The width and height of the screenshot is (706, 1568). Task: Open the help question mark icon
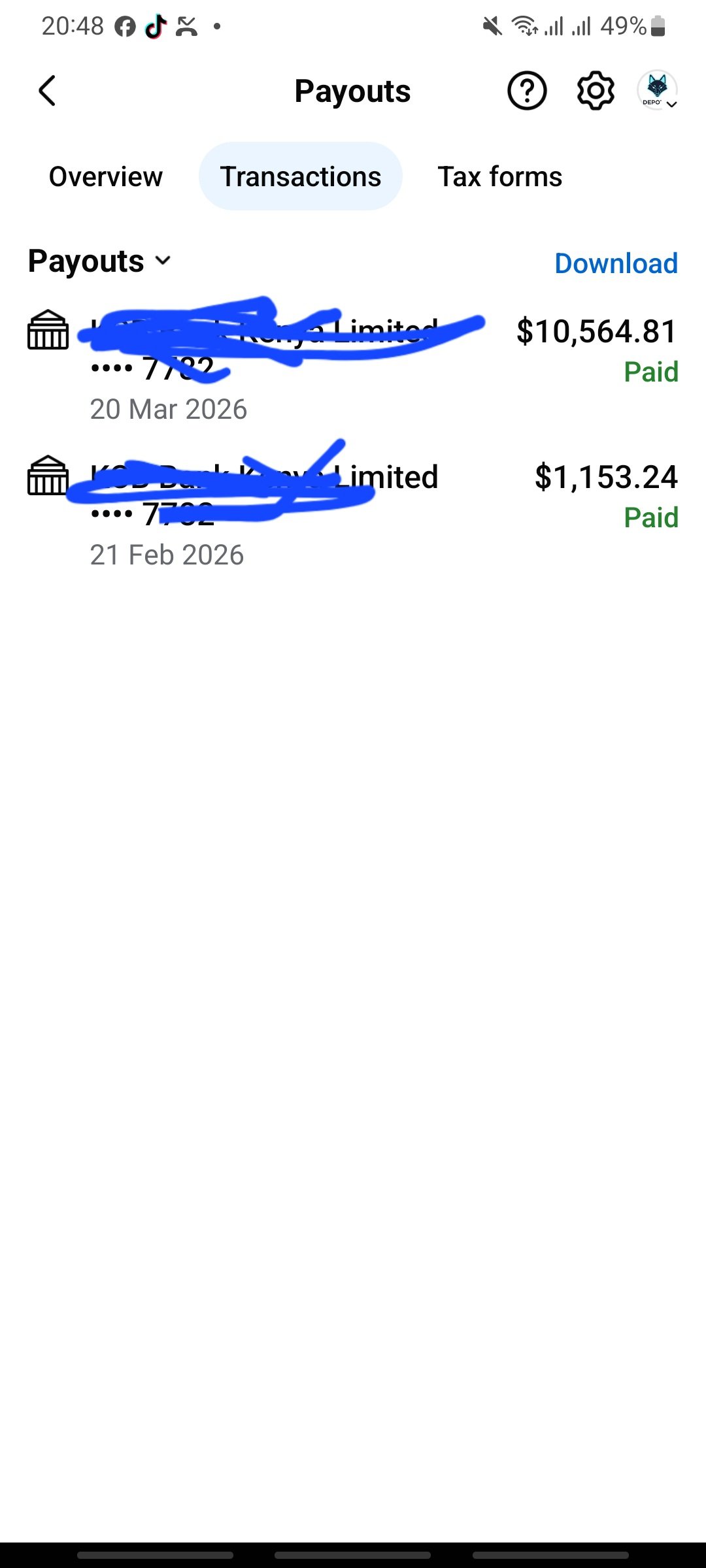[x=527, y=91]
